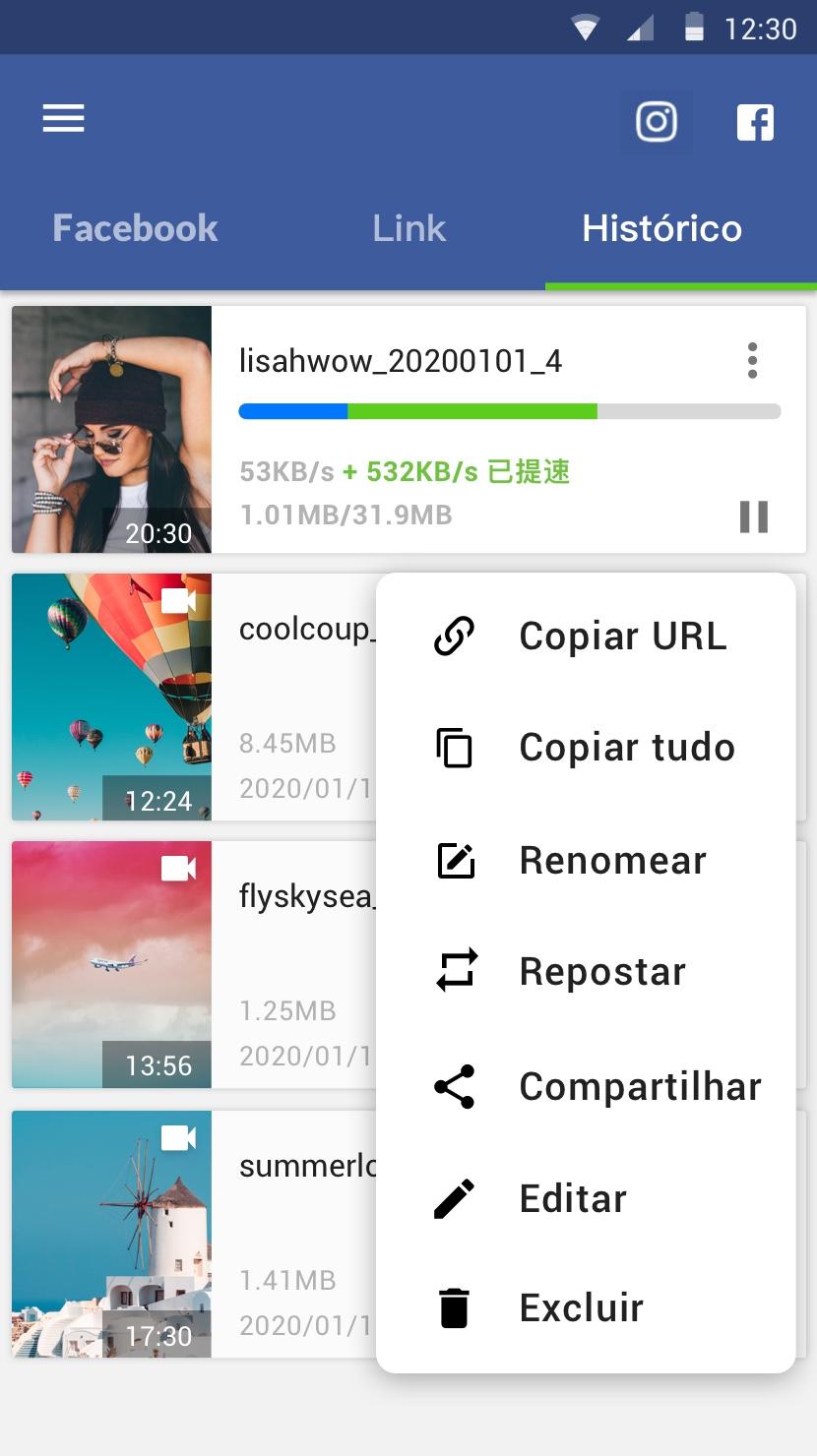Tap Renomear to rename the file
This screenshot has width=817, height=1456.
586,861
